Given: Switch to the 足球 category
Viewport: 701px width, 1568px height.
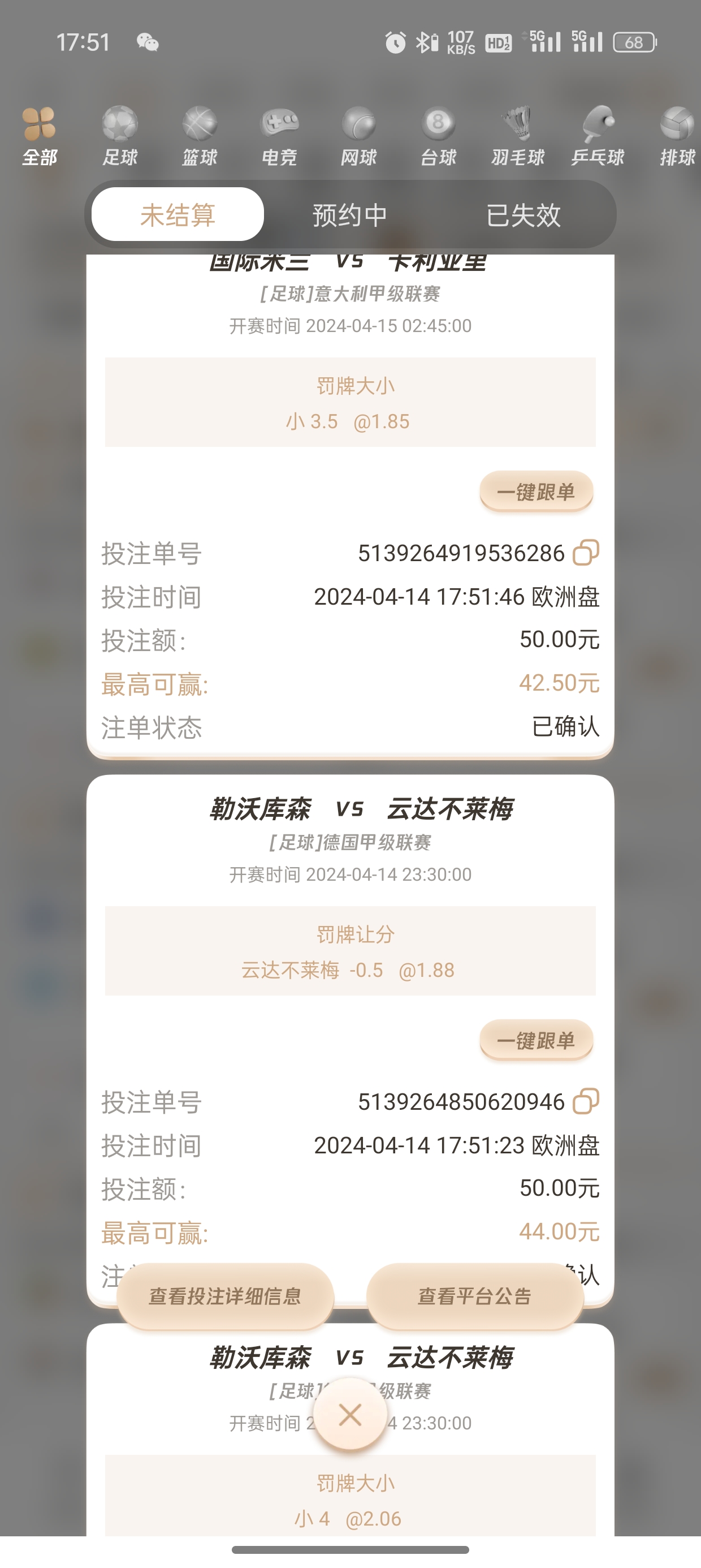Looking at the screenshot, I should 120,136.
